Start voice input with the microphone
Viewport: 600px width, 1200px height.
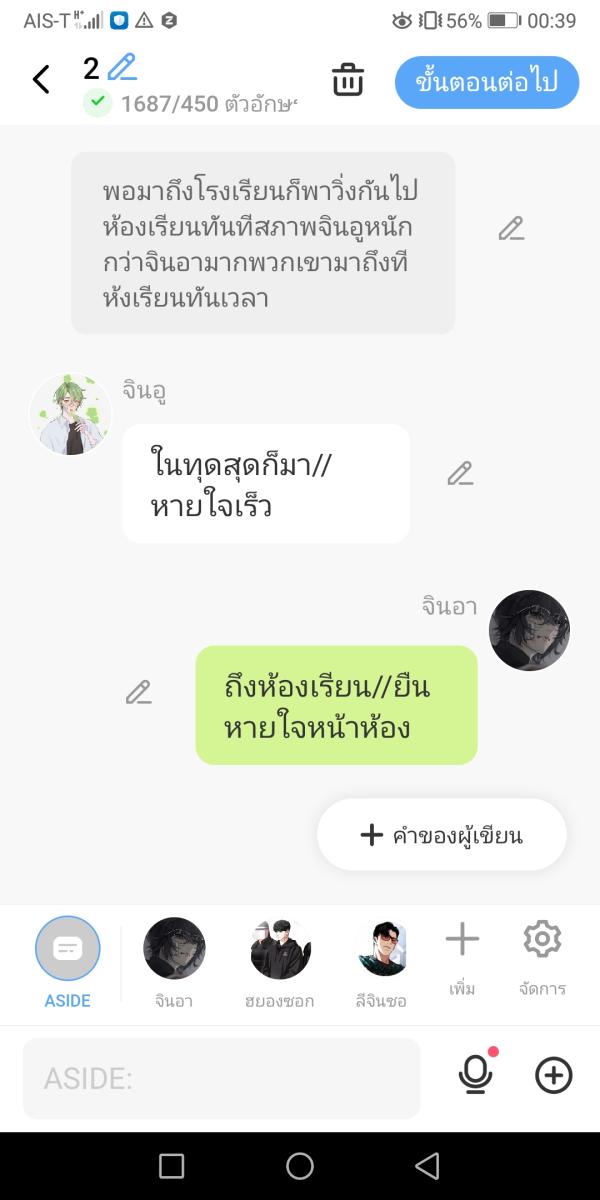[x=476, y=1075]
